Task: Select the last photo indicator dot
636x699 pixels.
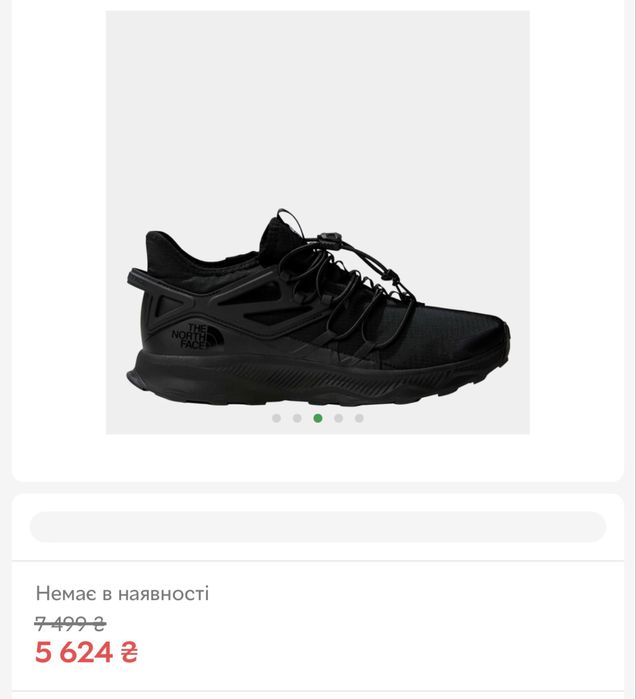Action: point(359,418)
